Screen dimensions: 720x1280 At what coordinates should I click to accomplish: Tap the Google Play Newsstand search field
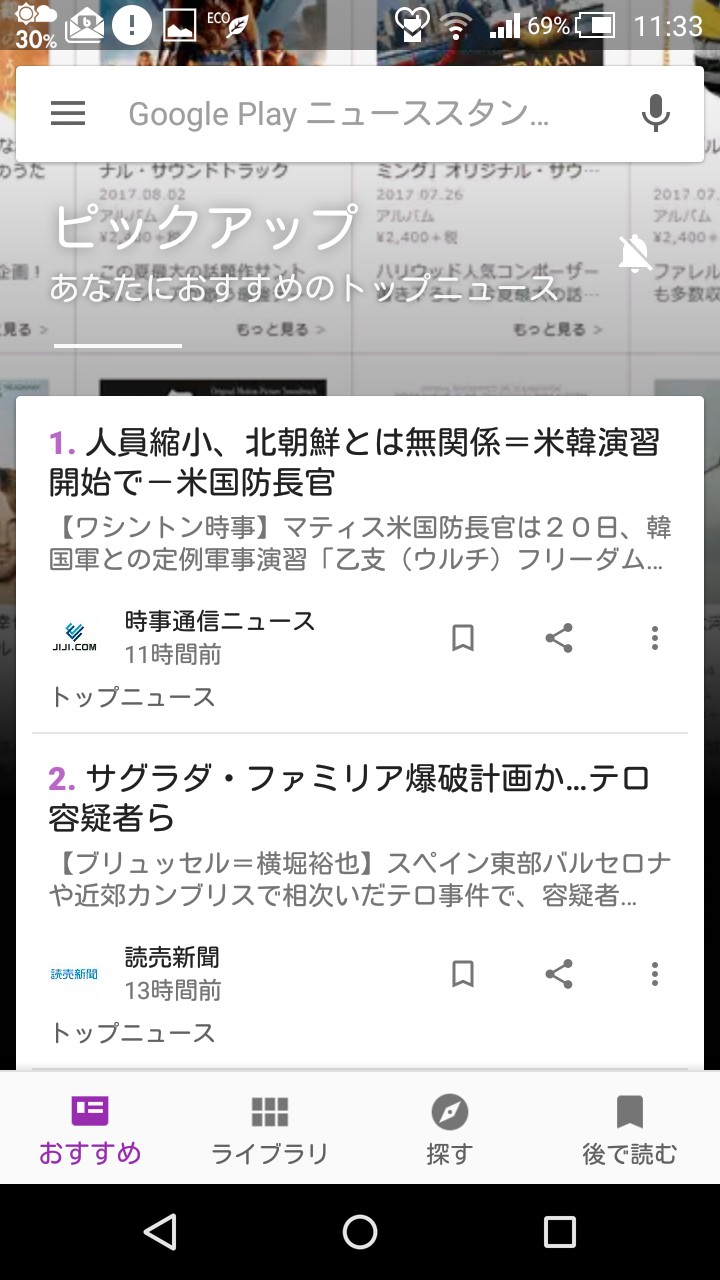340,114
